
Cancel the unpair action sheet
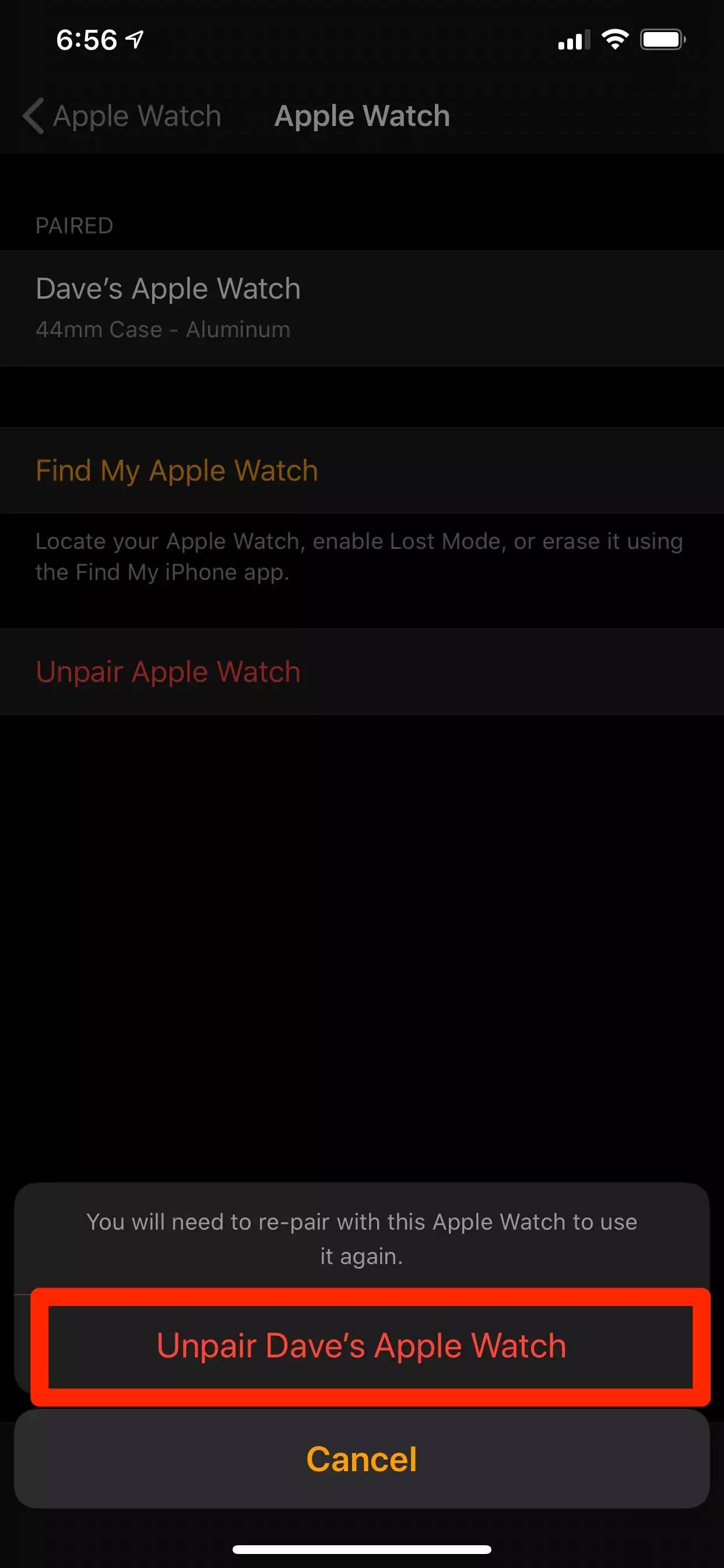click(x=361, y=1459)
